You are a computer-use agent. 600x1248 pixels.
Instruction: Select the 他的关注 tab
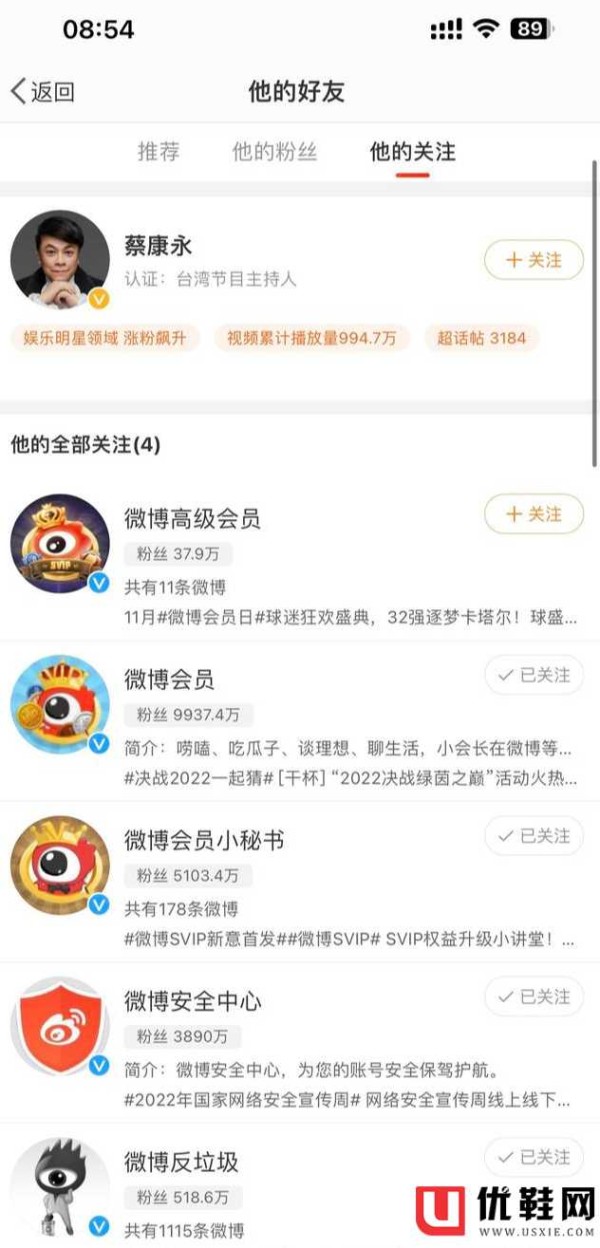[x=412, y=152]
